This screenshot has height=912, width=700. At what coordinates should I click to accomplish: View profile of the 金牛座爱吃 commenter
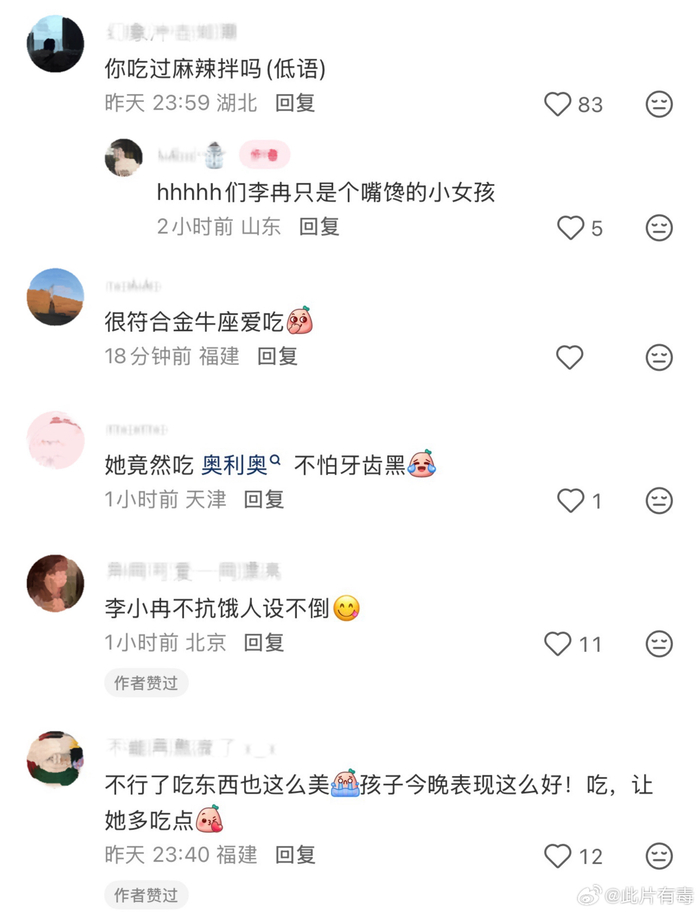[55, 297]
